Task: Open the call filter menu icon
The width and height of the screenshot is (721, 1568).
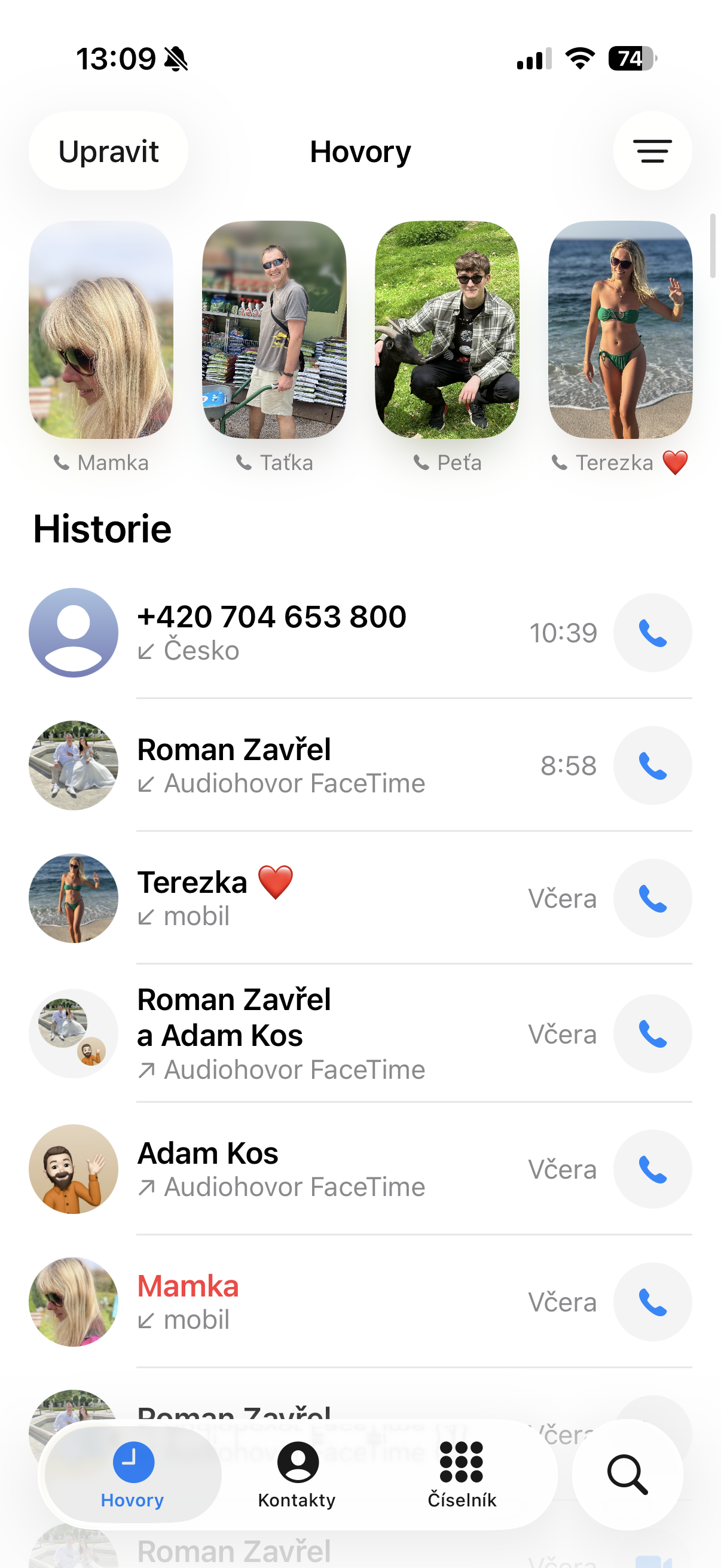Action: click(652, 151)
